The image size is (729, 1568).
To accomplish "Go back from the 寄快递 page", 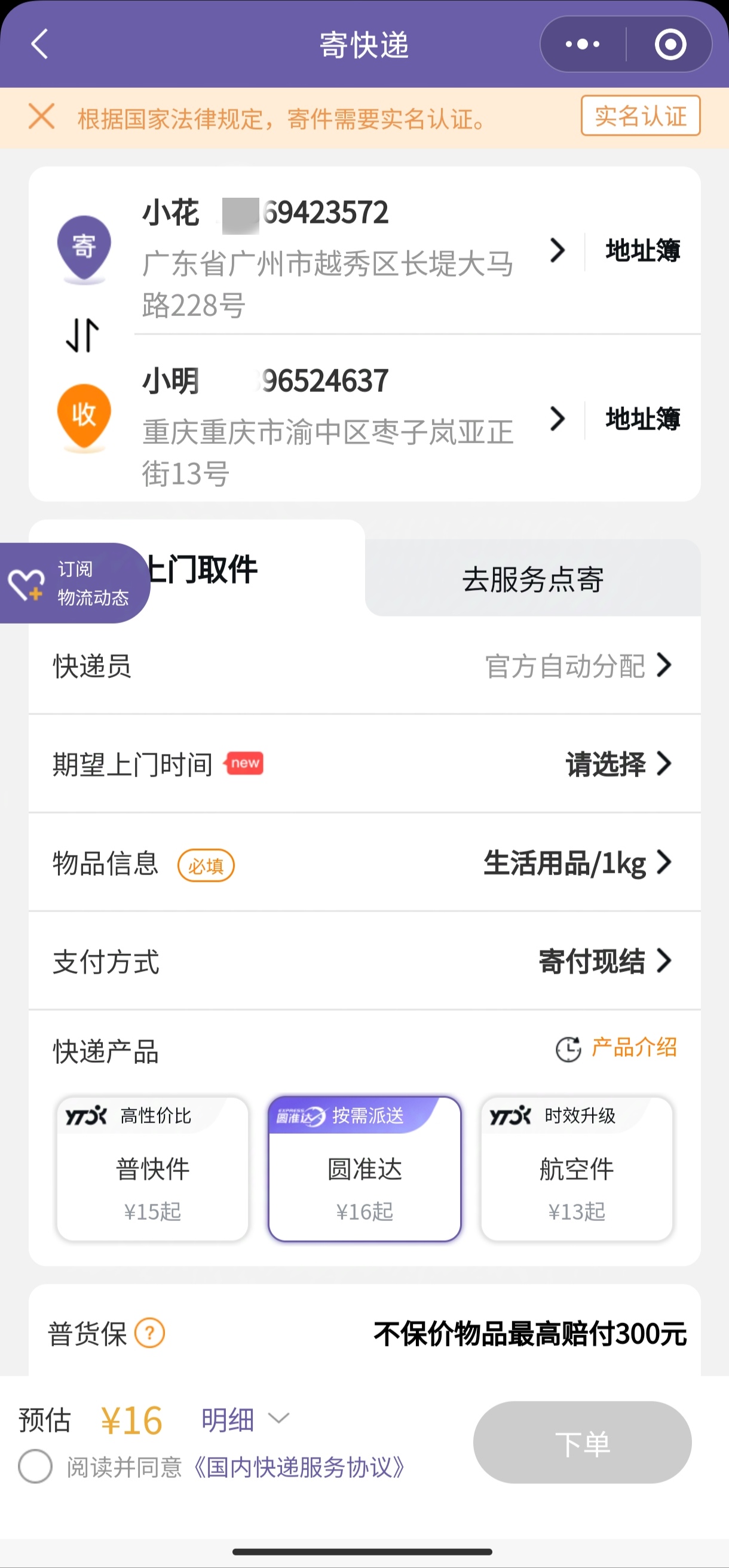I will [x=39, y=44].
